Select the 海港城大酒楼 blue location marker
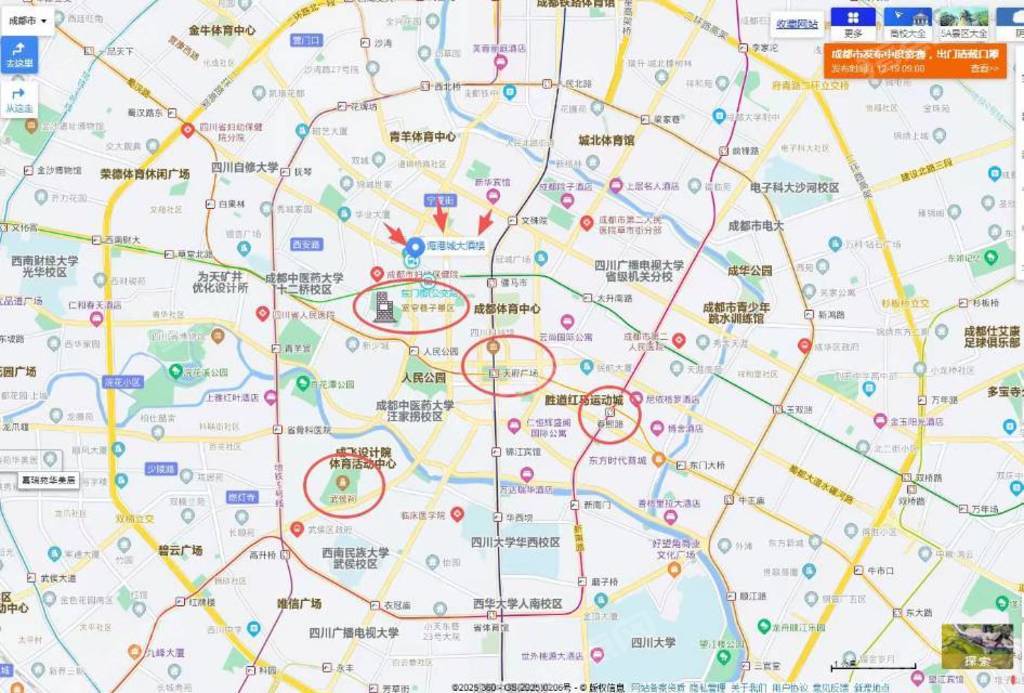 414,244
